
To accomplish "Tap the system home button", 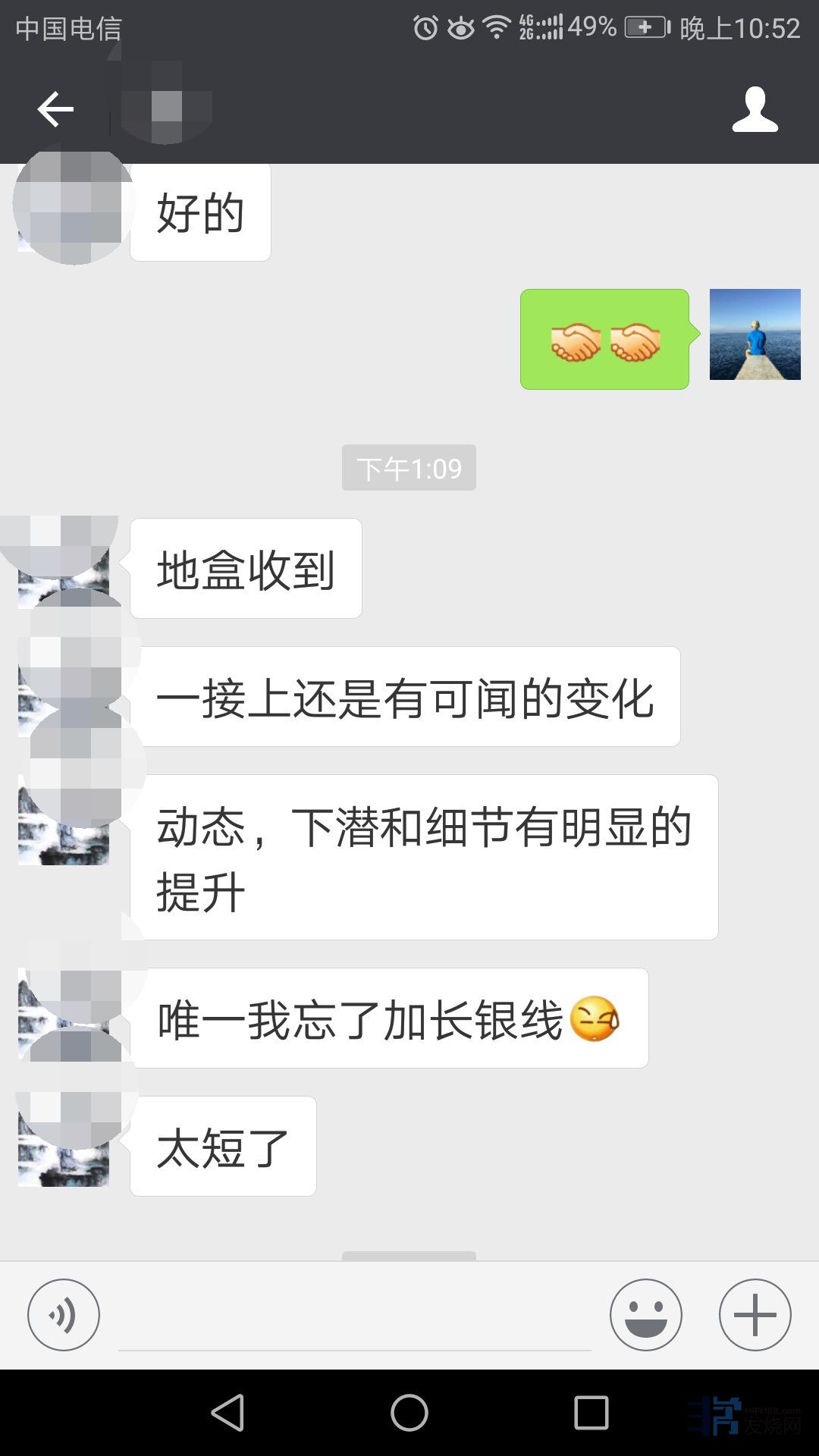I will [x=409, y=1413].
